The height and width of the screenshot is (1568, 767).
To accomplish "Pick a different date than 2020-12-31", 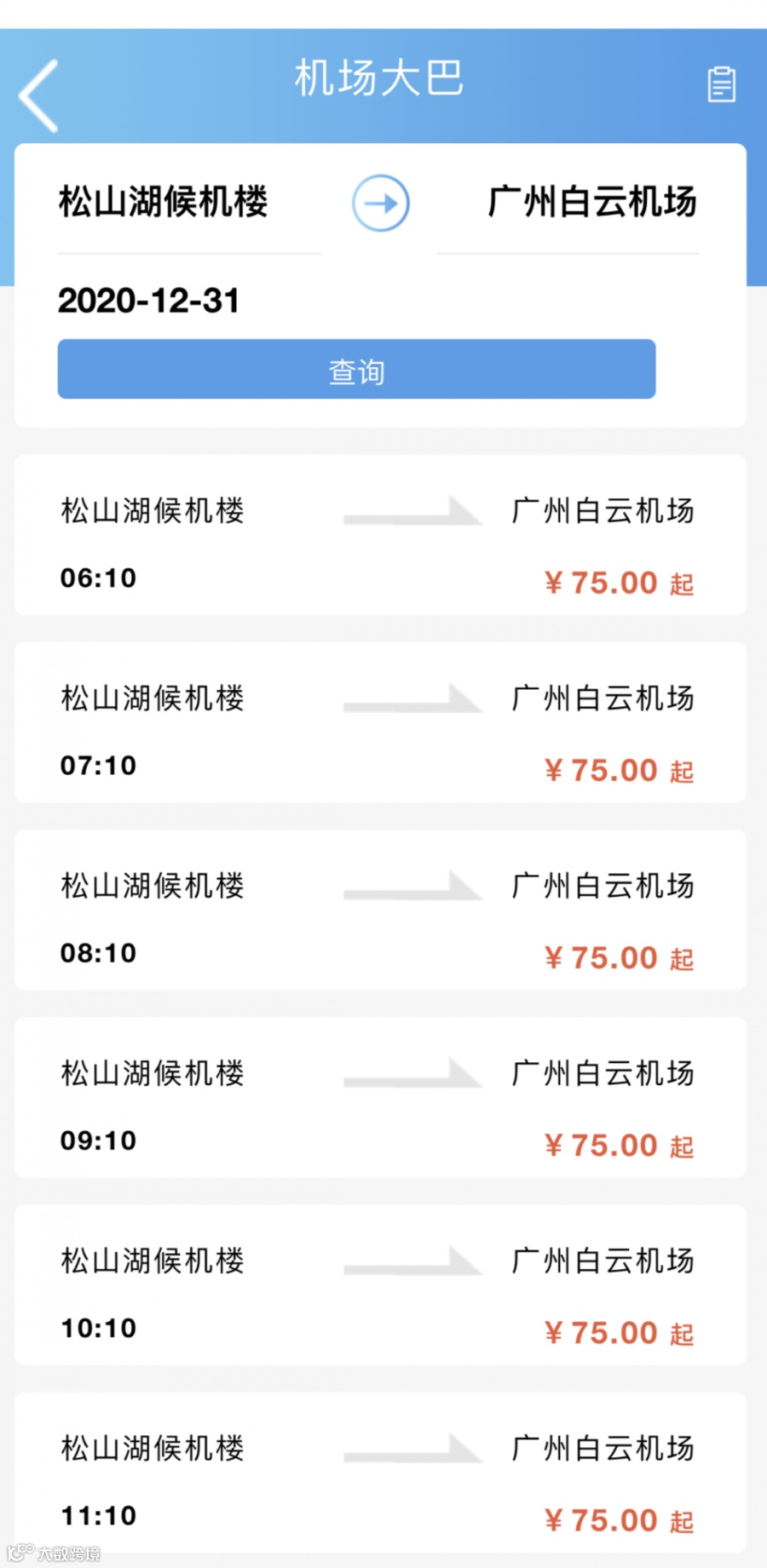I will pos(149,301).
